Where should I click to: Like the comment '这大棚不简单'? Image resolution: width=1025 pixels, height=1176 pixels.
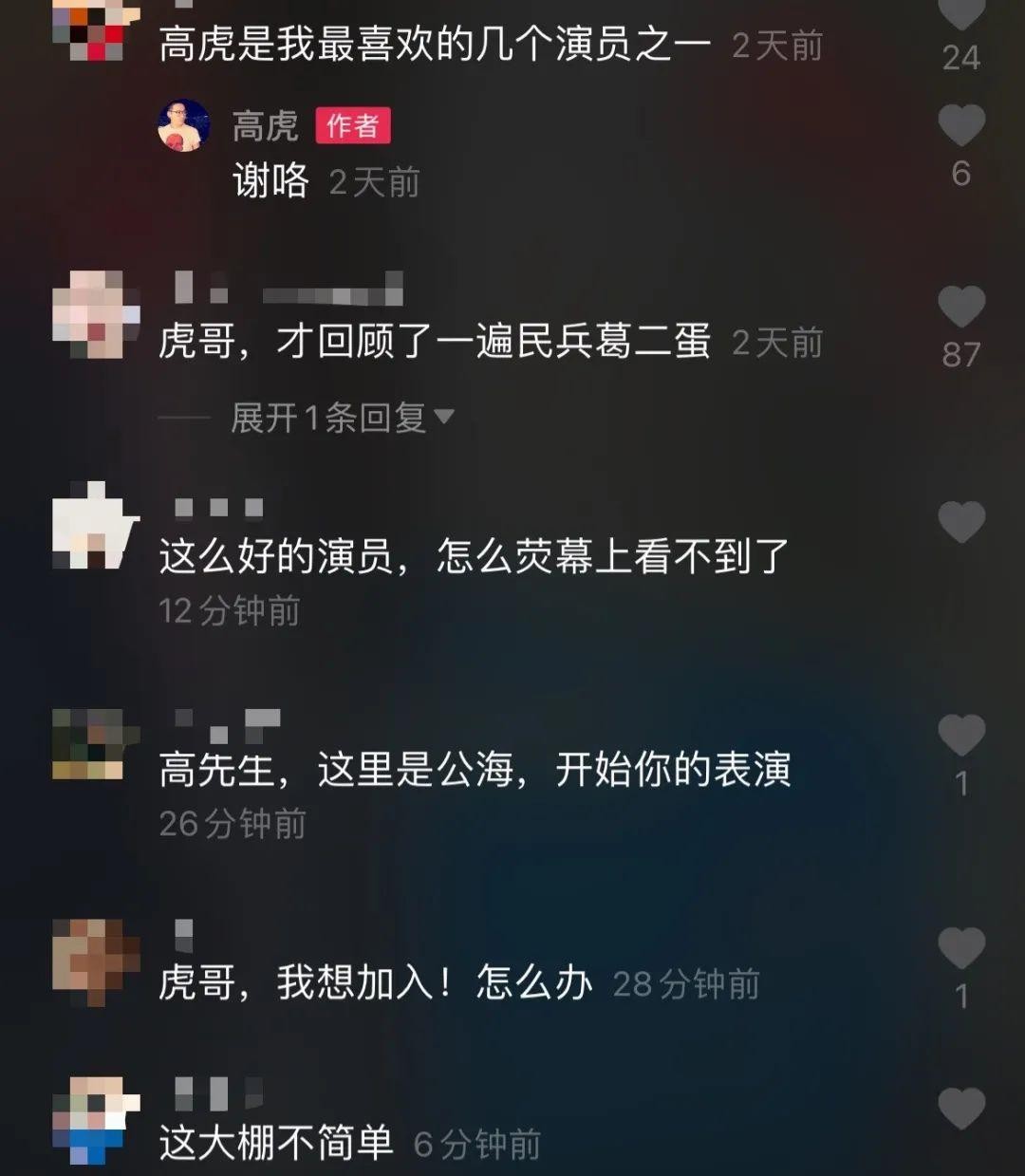[x=960, y=1109]
